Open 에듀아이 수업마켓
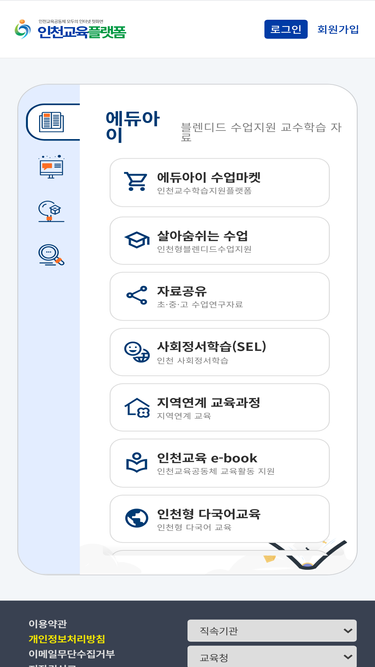 [219, 182]
